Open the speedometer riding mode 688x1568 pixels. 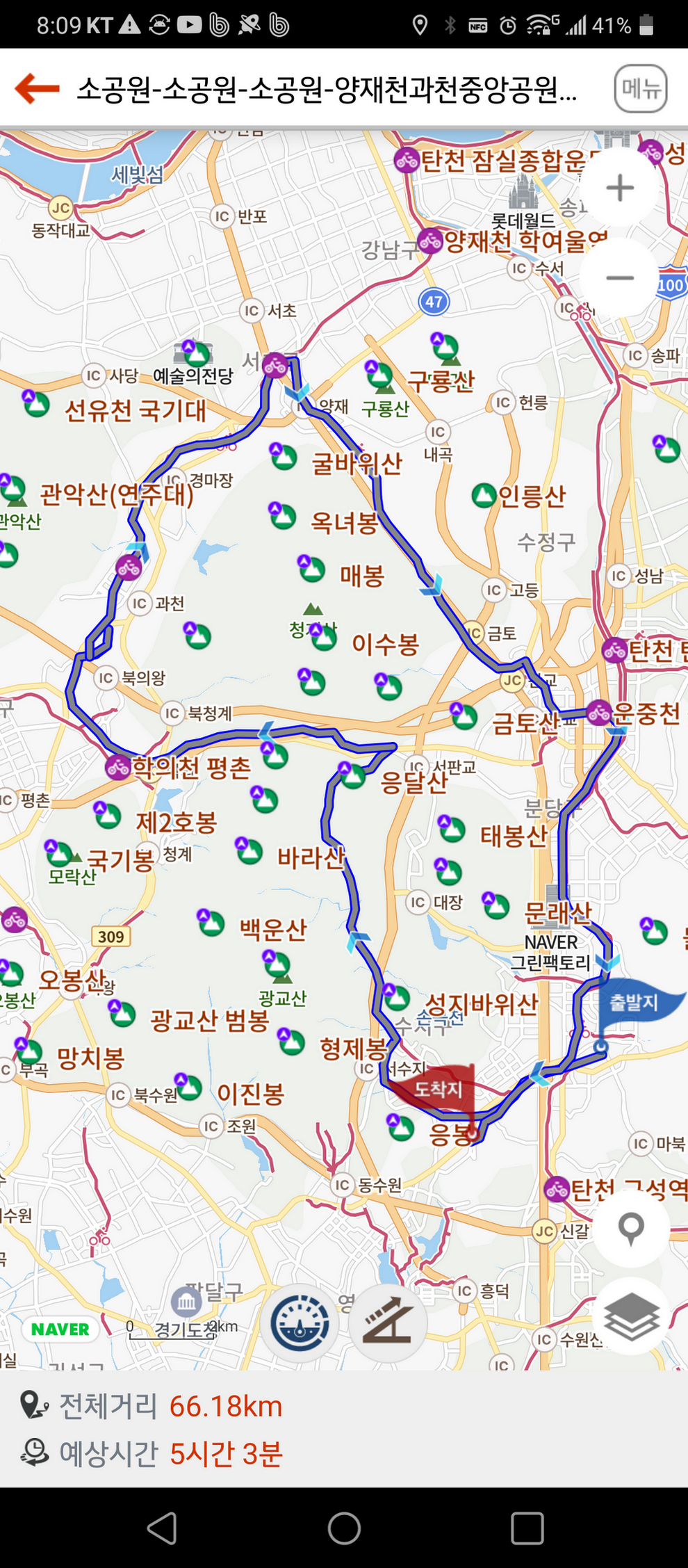[300, 1323]
